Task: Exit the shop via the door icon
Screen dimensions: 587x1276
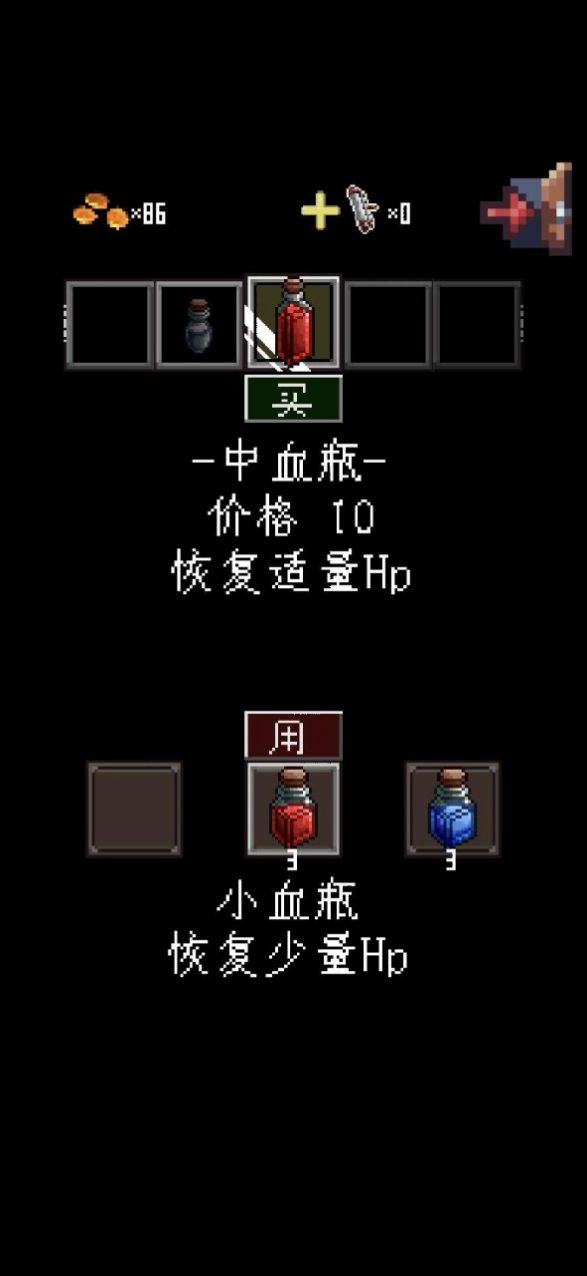Action: coord(527,210)
